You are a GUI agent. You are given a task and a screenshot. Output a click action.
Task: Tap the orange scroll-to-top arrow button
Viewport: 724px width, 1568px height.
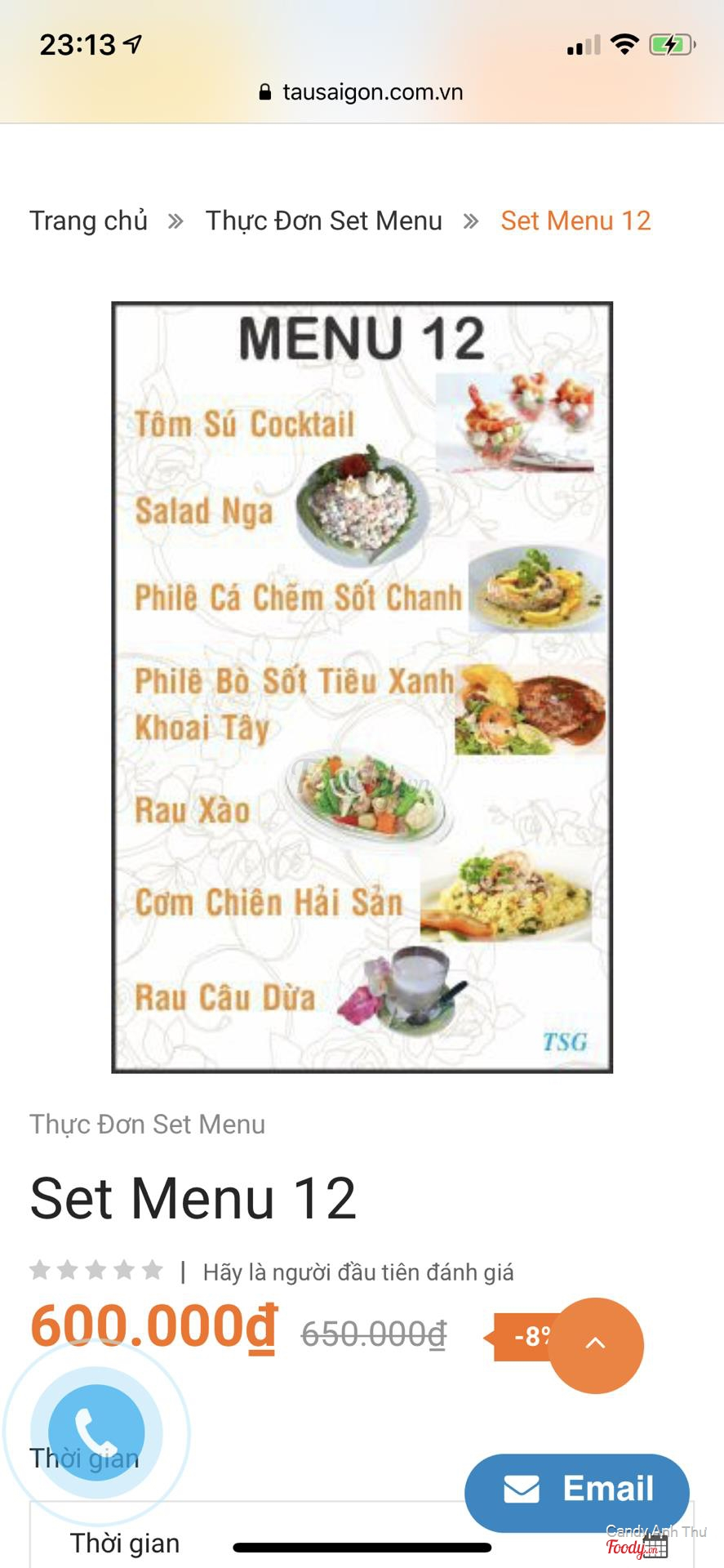coord(596,1344)
